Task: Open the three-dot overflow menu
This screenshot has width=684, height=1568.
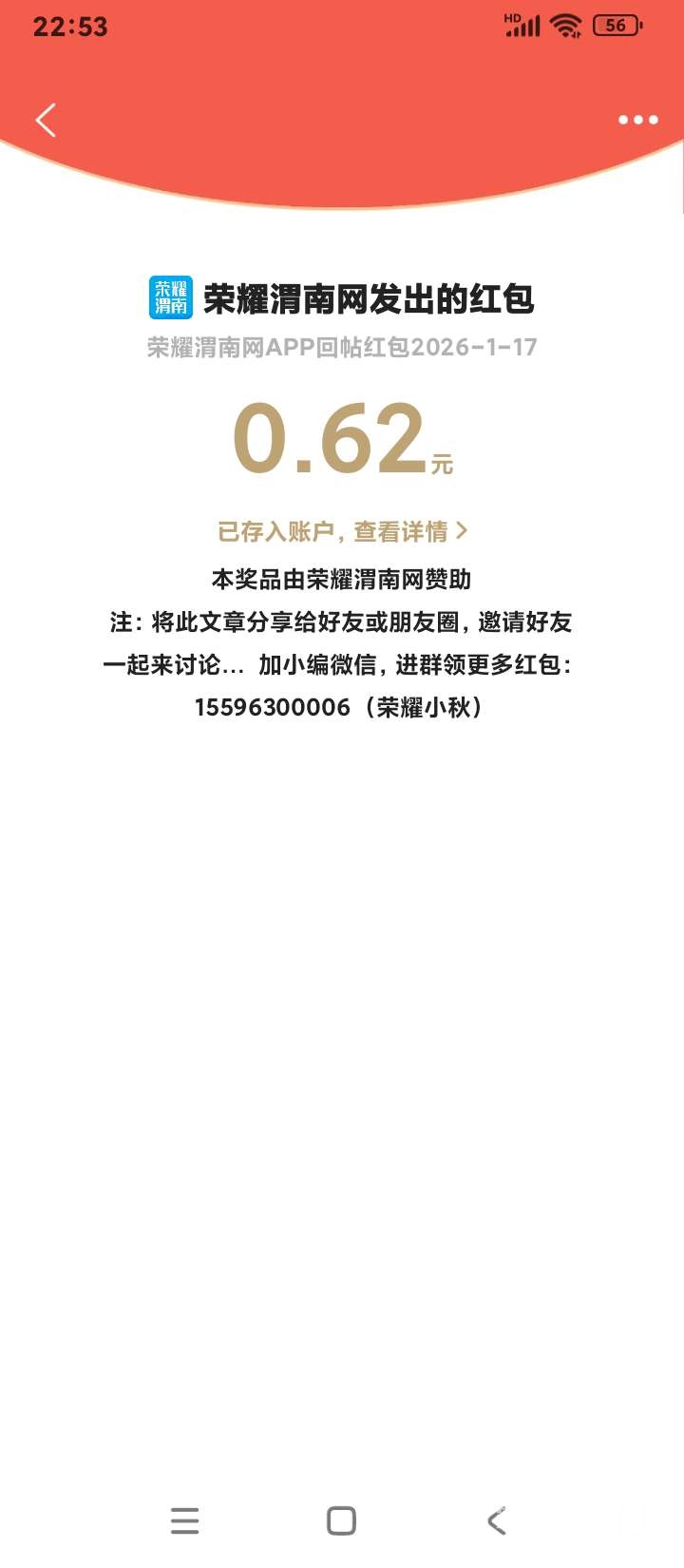Action: [x=637, y=120]
